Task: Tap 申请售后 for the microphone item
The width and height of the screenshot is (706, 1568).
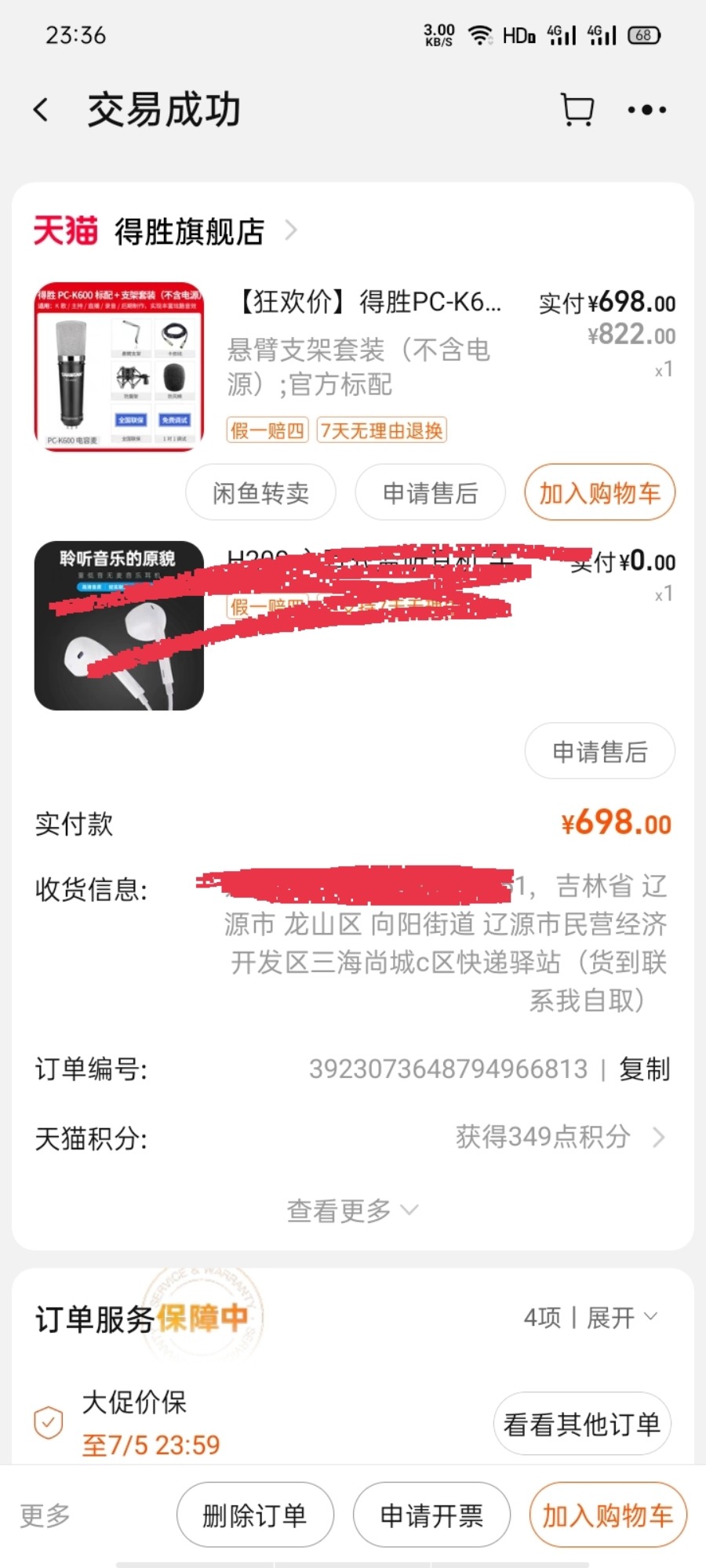Action: pos(430,492)
